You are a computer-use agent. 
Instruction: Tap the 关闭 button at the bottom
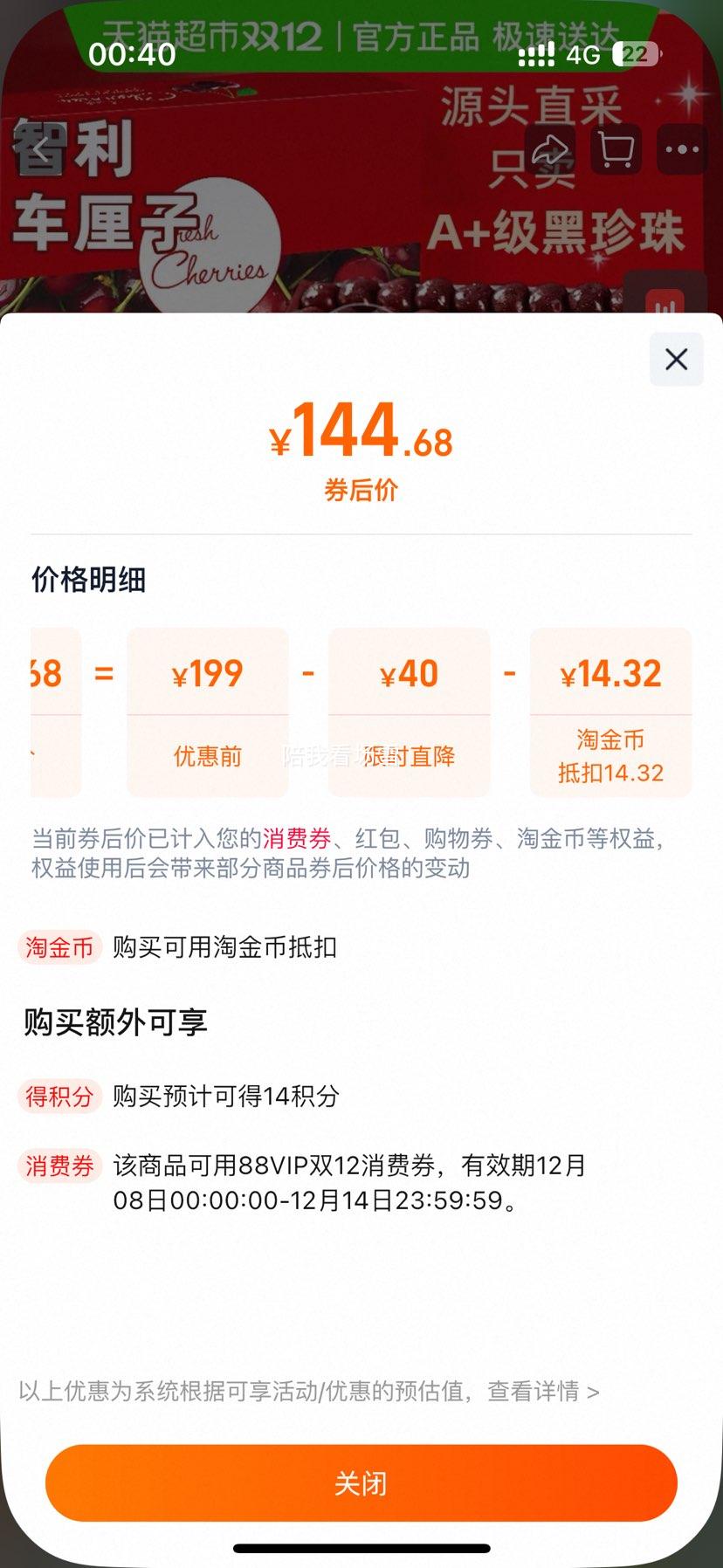(x=361, y=1482)
